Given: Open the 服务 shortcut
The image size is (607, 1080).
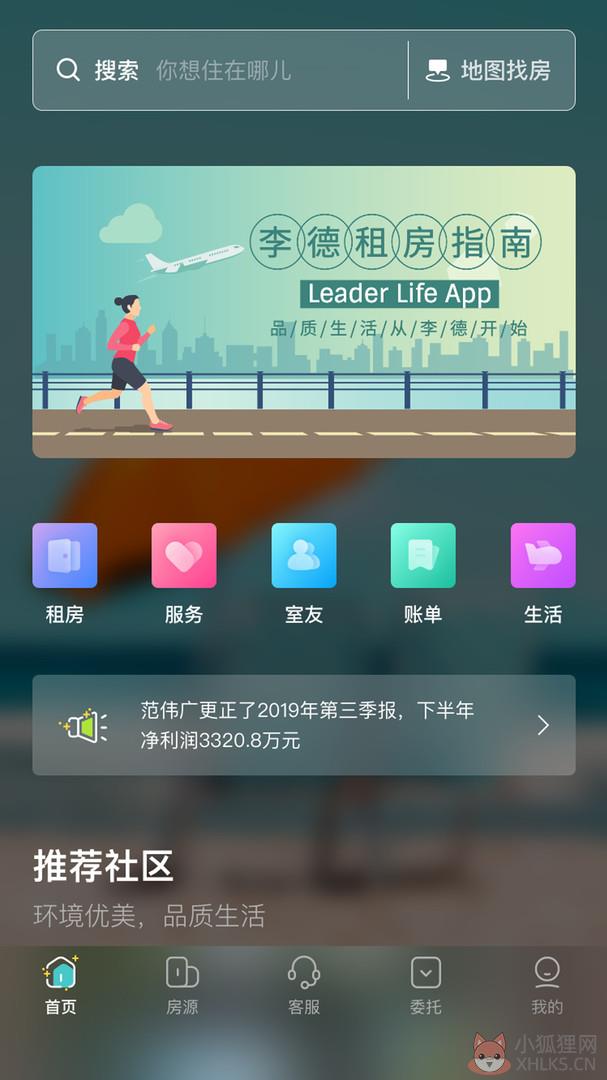Looking at the screenshot, I should pos(184,573).
